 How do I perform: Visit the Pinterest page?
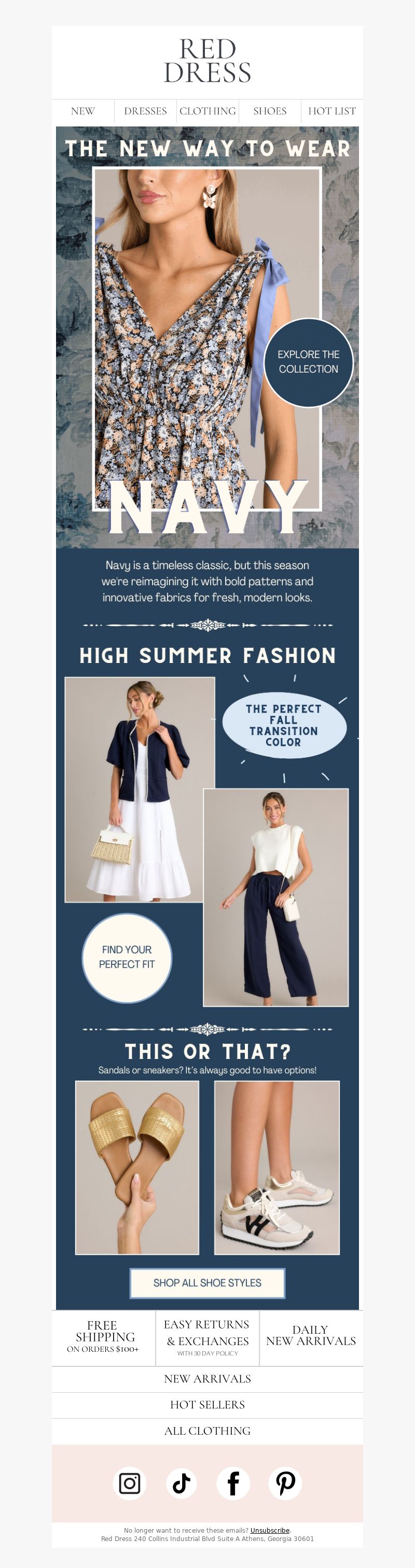point(285,1484)
